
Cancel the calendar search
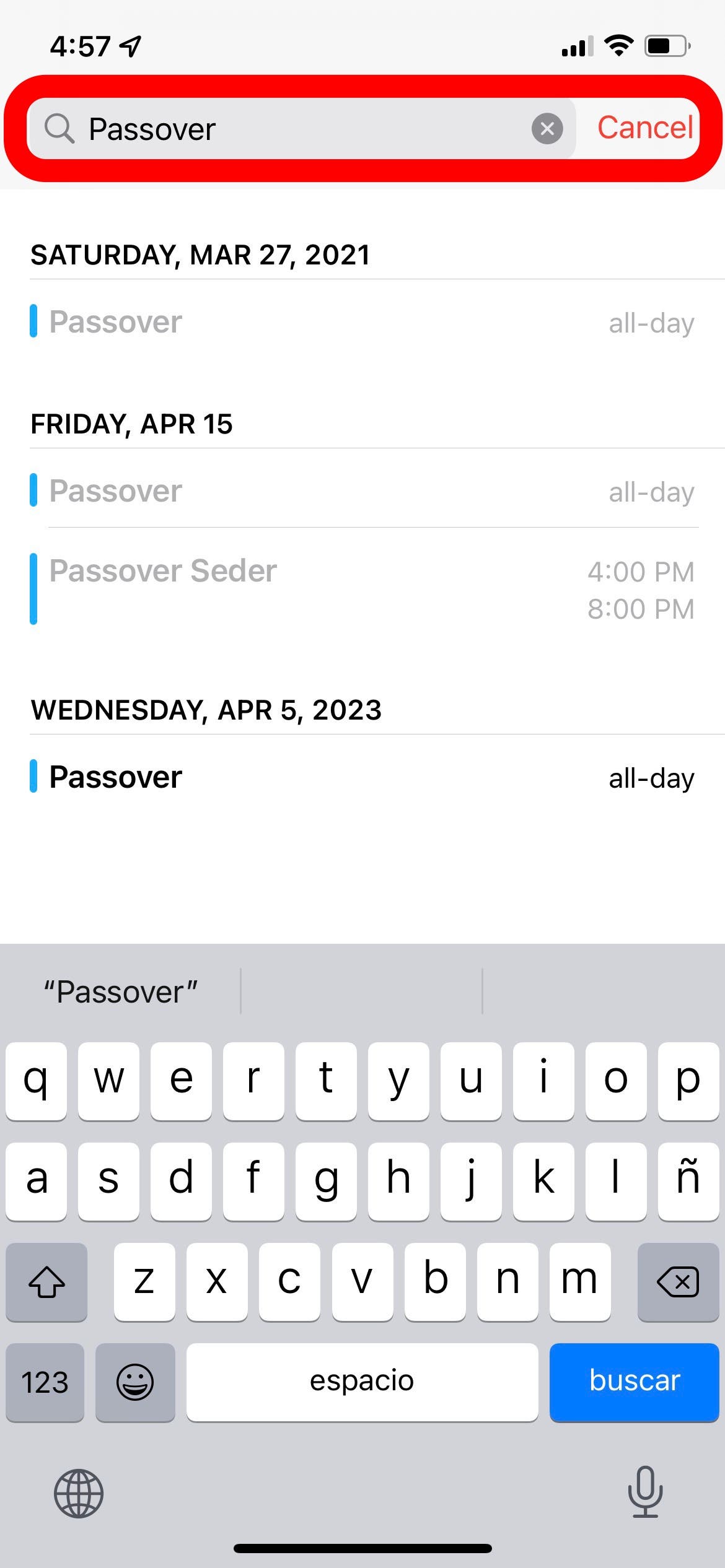click(x=644, y=128)
